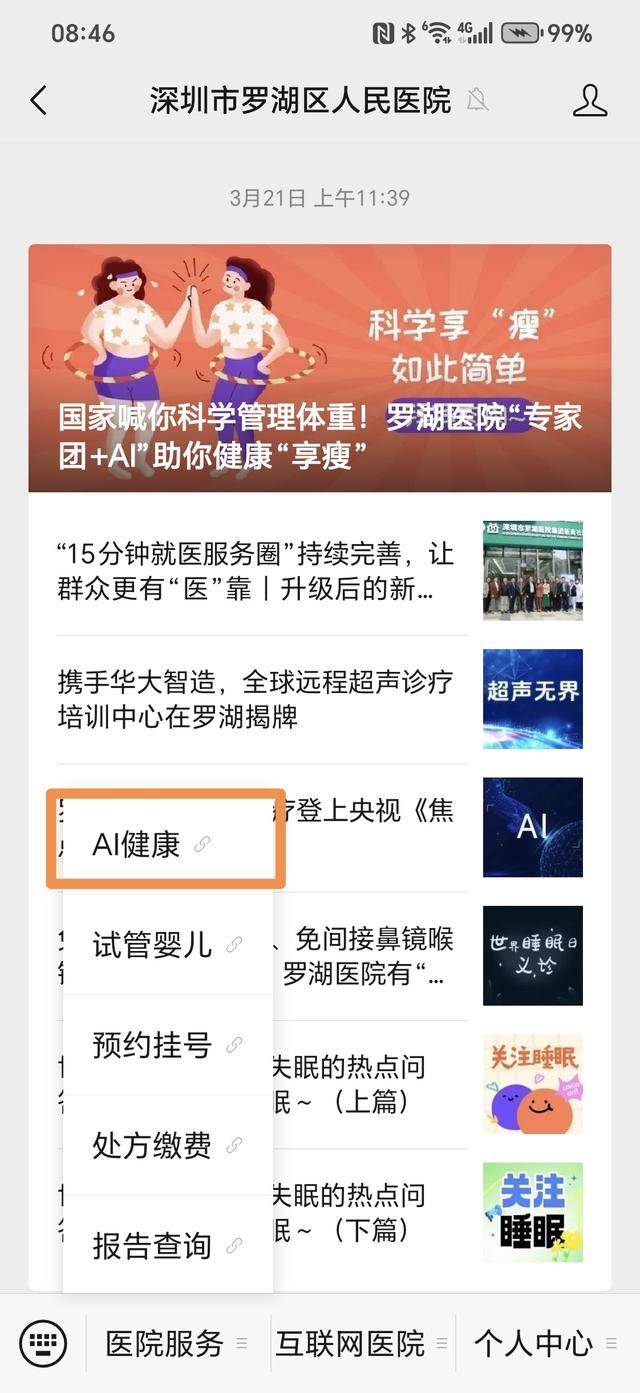Select AI健康 in the popup menu
Viewport: 640px width, 1393px height.
(166, 844)
